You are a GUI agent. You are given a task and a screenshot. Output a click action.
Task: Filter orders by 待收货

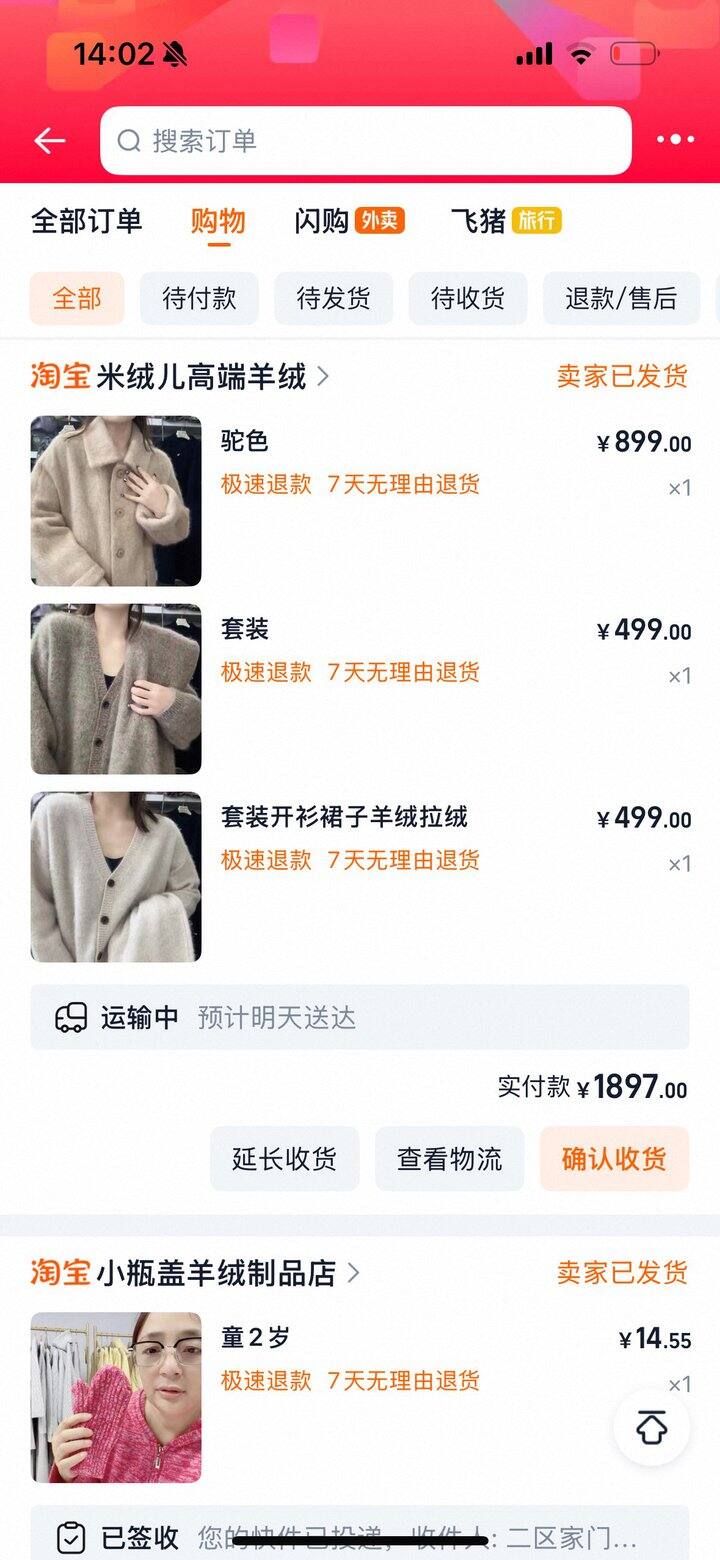point(467,298)
